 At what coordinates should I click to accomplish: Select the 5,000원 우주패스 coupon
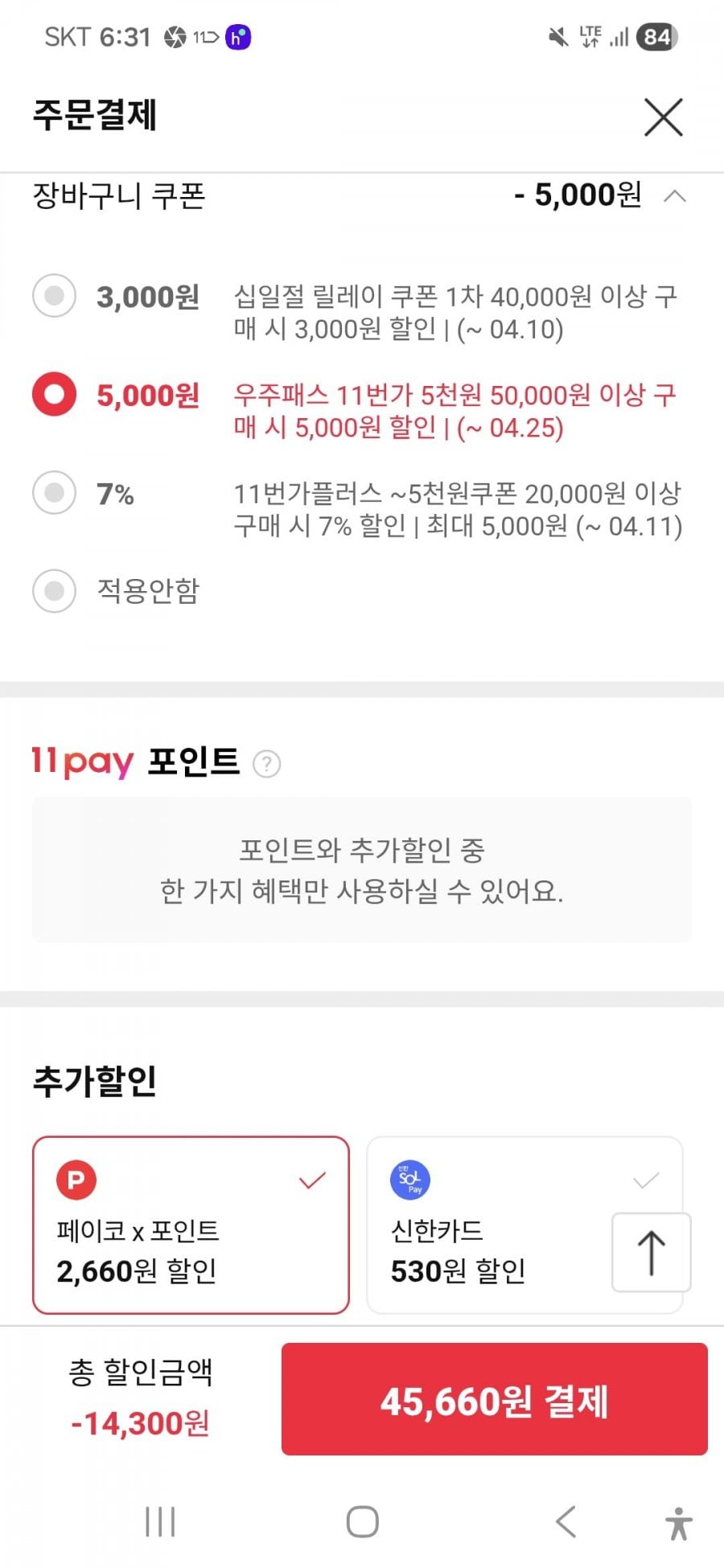54,394
